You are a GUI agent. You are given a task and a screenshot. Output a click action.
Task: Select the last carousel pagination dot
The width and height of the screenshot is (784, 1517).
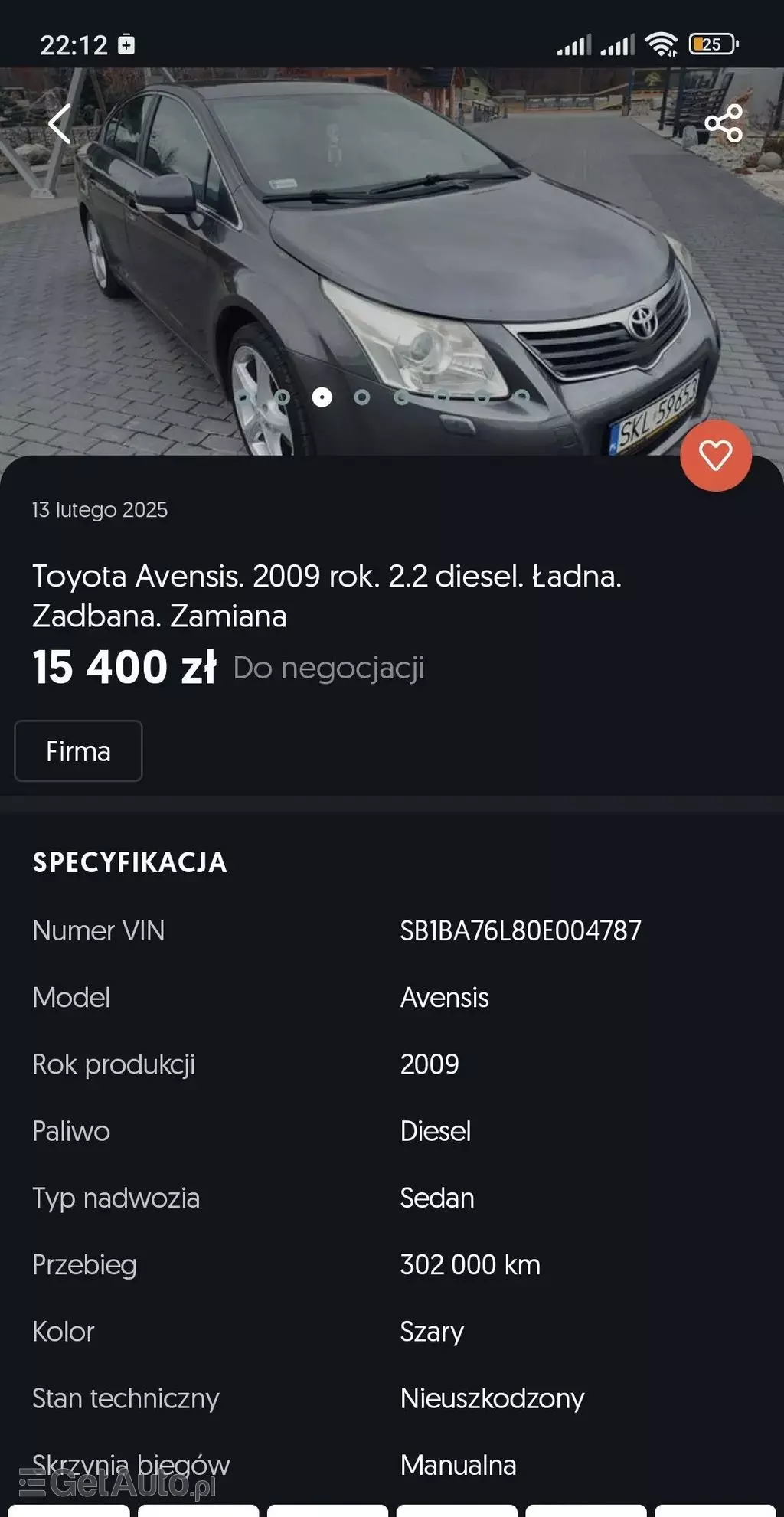(x=521, y=397)
